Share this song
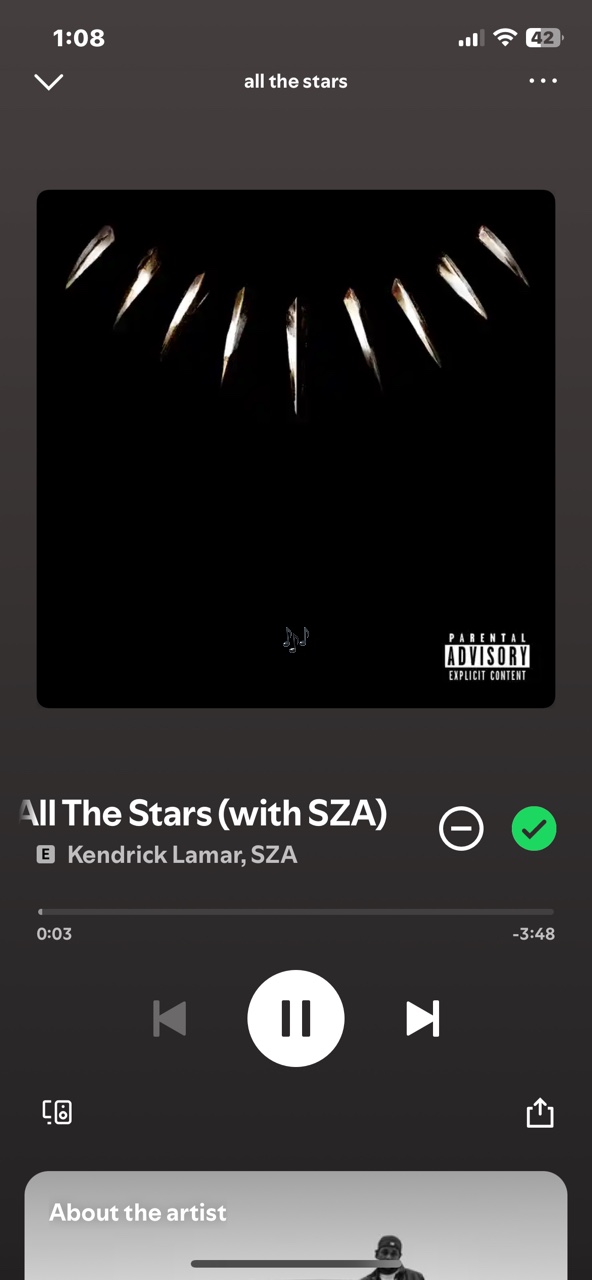This screenshot has height=1280, width=592. coord(540,1112)
